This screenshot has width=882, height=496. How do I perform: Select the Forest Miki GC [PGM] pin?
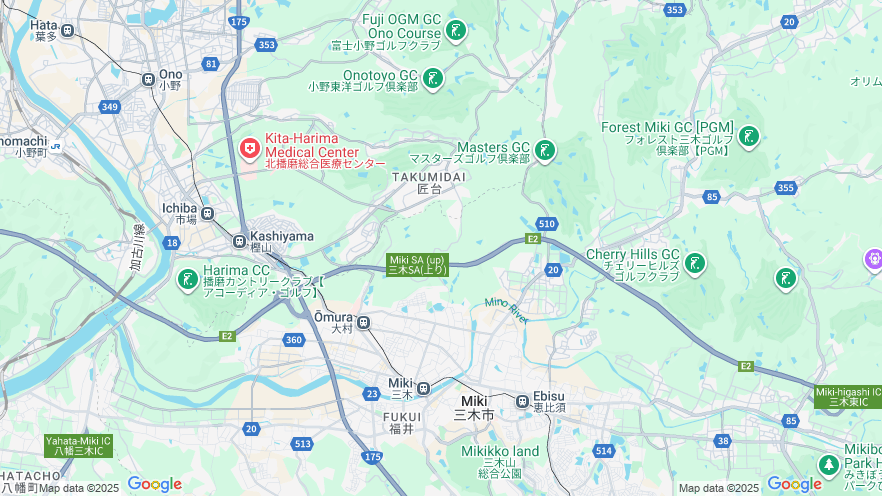[749, 136]
